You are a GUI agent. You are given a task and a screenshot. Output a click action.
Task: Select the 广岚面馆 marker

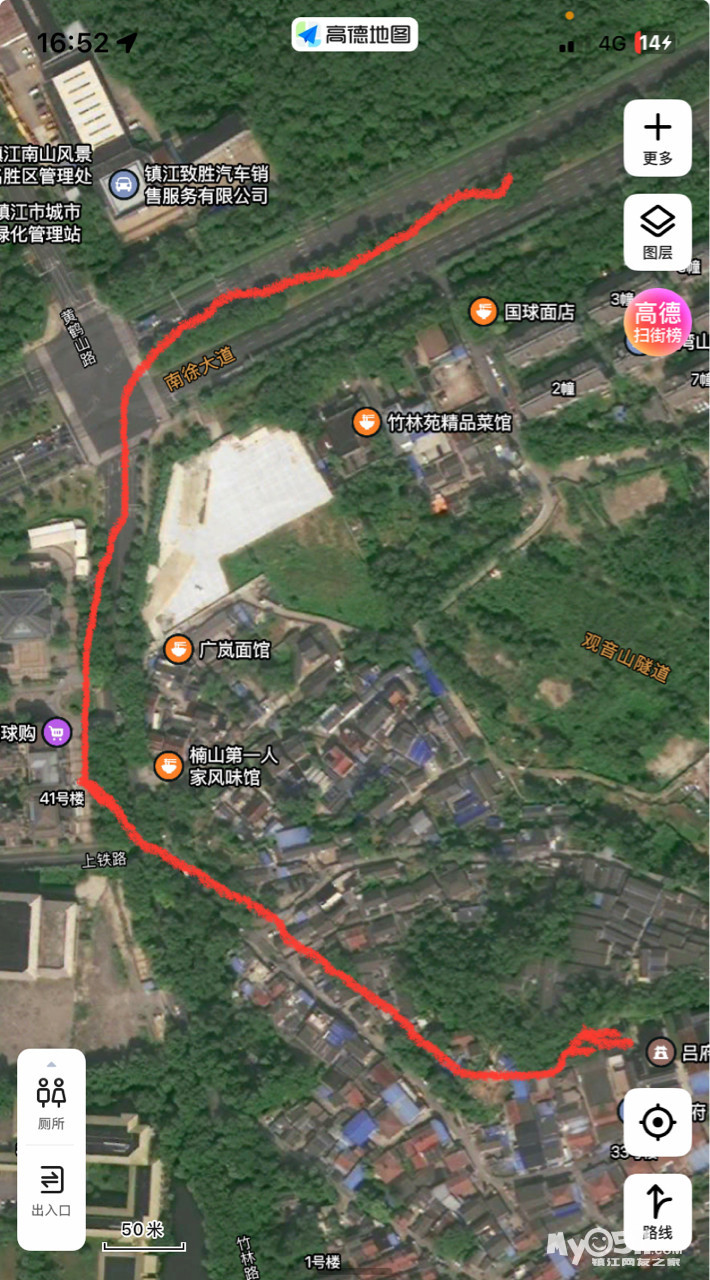179,649
